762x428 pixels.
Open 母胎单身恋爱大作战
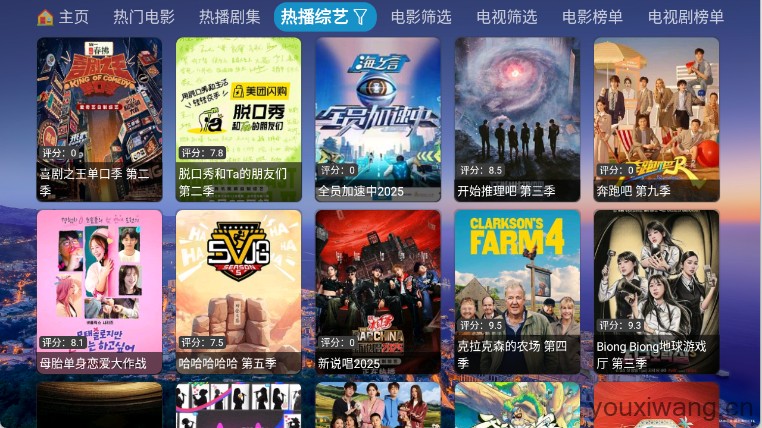click(99, 291)
